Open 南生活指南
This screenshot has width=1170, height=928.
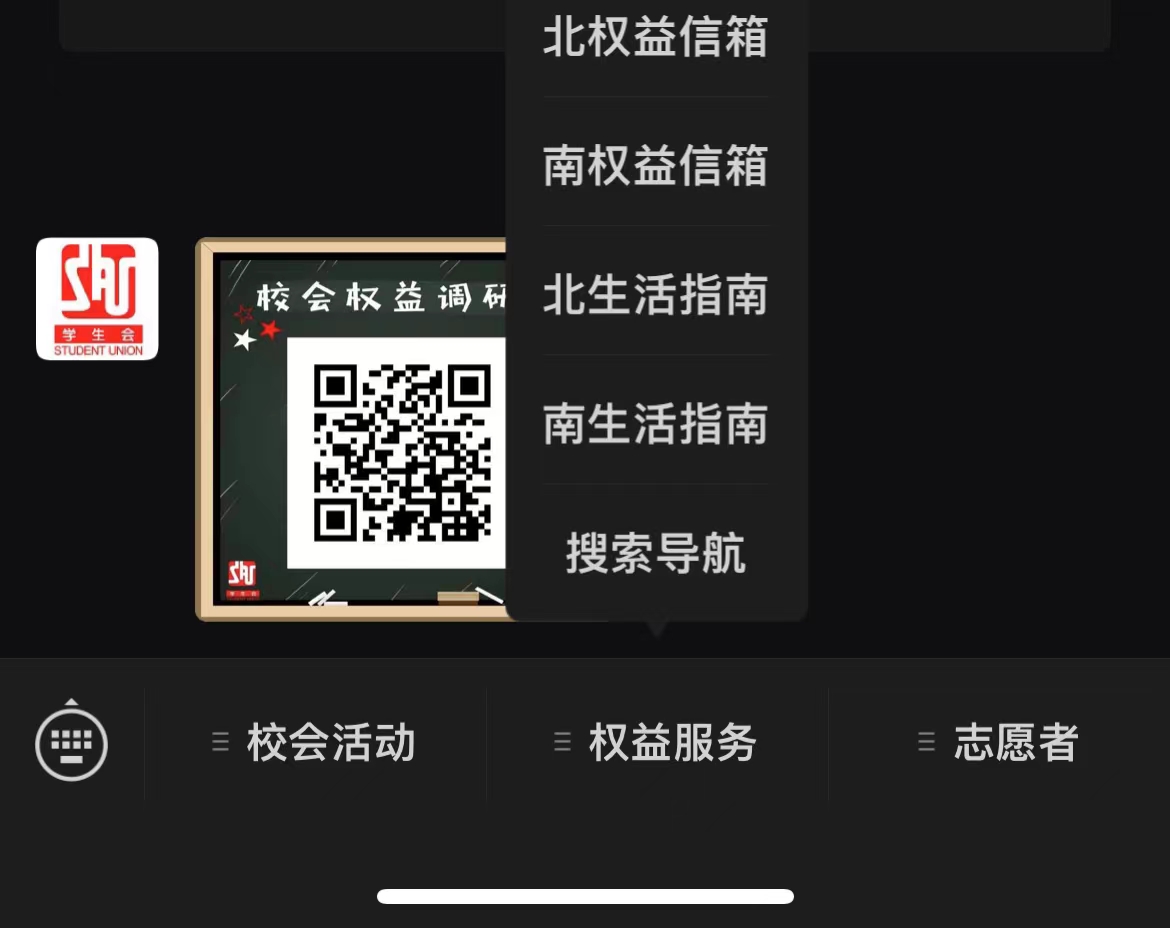tap(656, 424)
